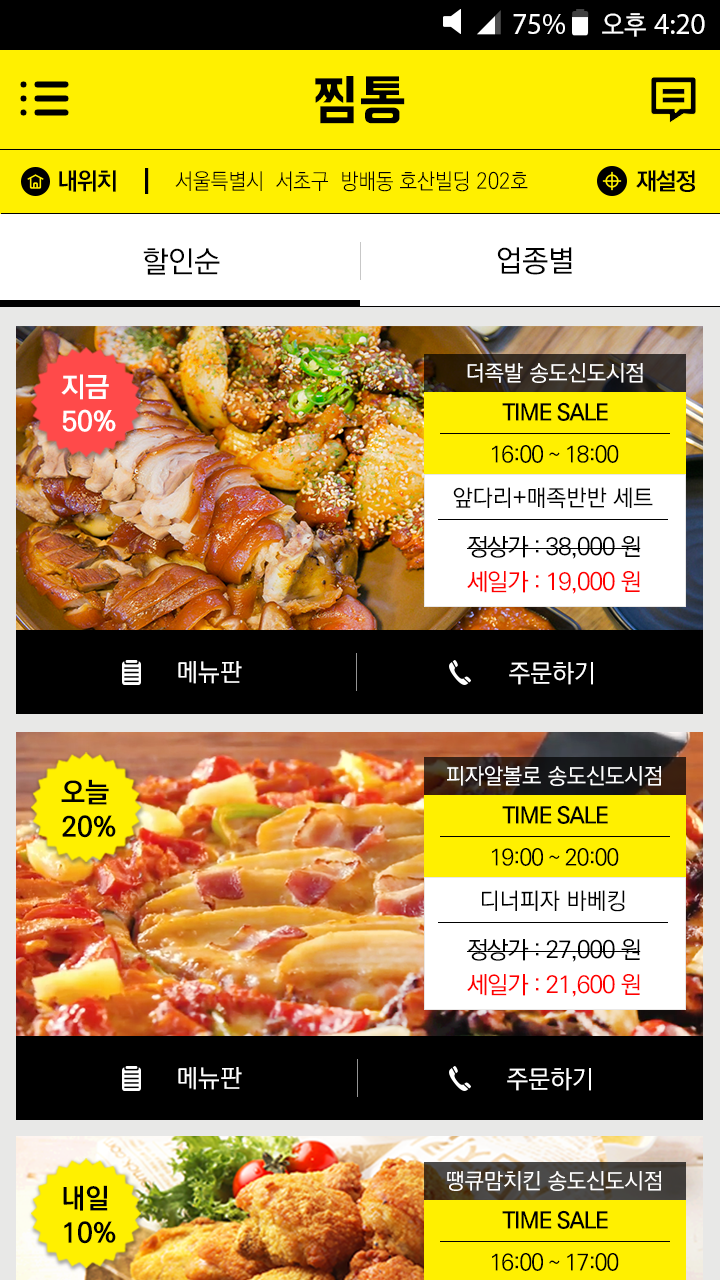Image resolution: width=720 pixels, height=1280 pixels.
Task: Open the hamburger menu
Action: coord(45,99)
